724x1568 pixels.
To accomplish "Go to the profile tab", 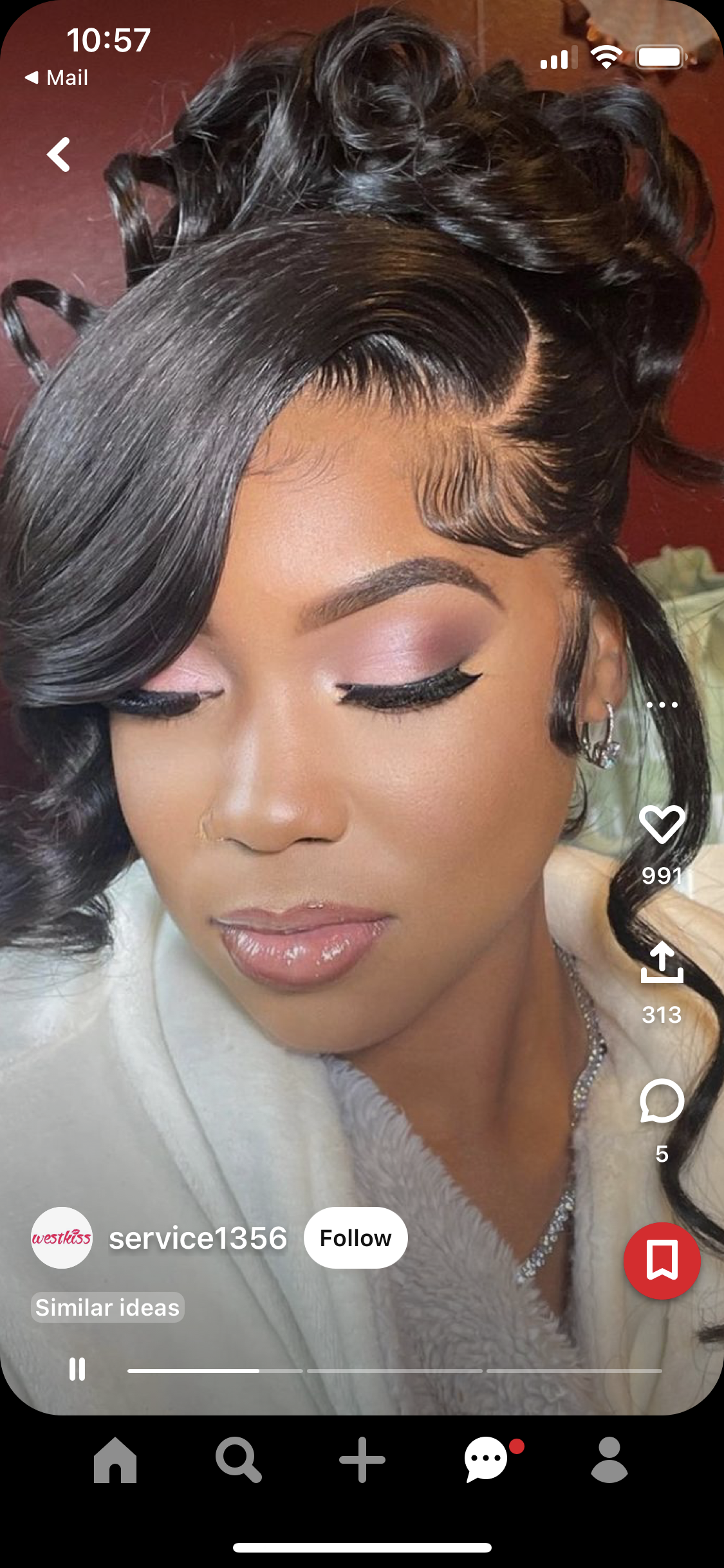I will (x=609, y=1460).
